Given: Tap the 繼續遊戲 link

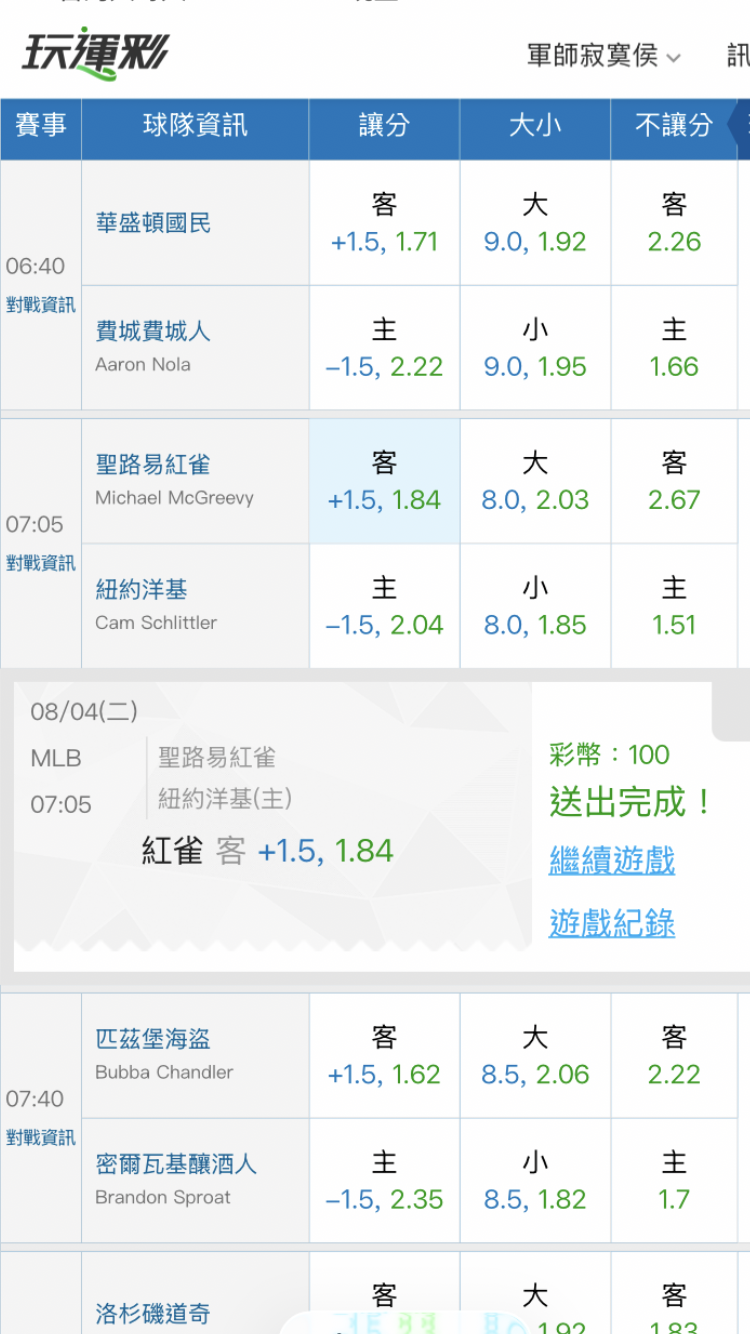Looking at the screenshot, I should click(612, 860).
